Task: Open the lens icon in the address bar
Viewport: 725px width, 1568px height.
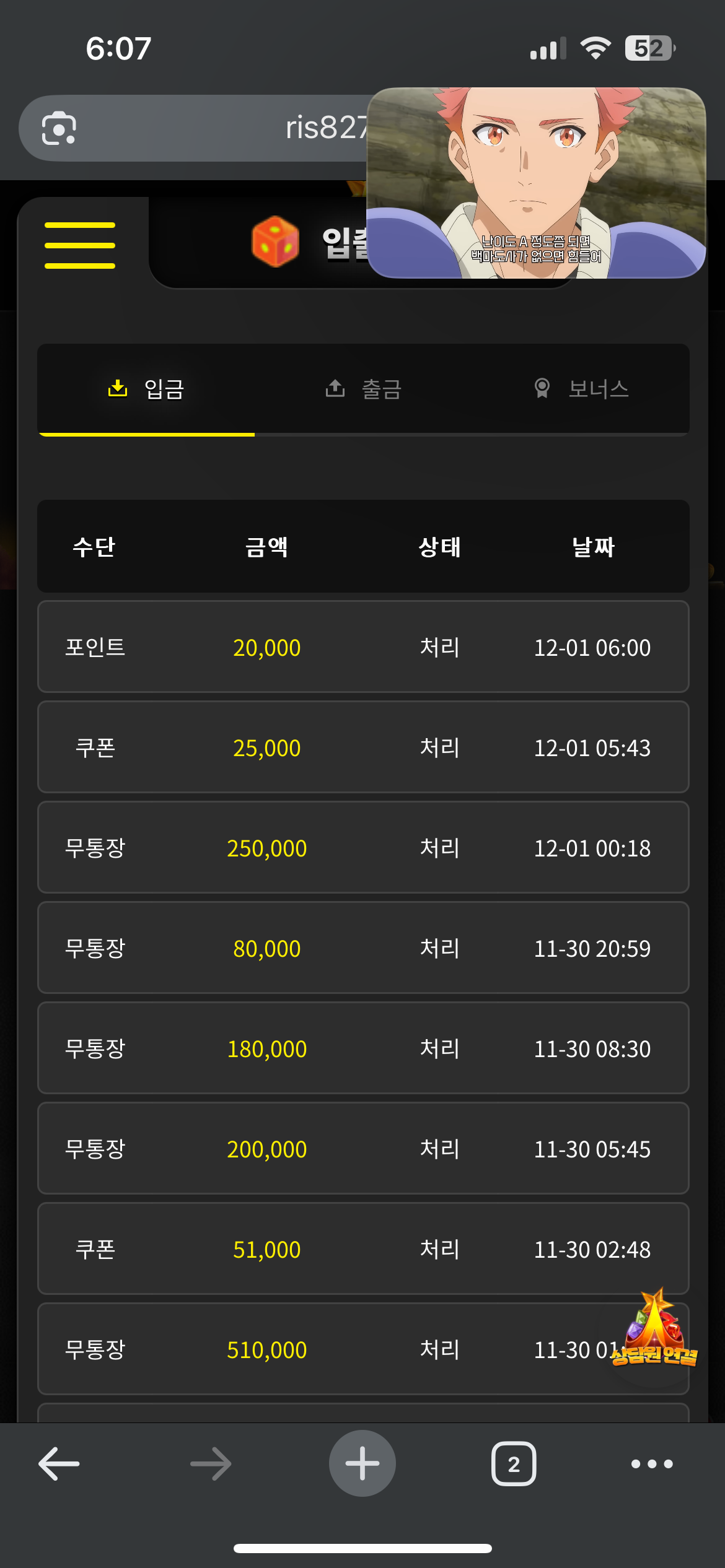Action: (59, 128)
